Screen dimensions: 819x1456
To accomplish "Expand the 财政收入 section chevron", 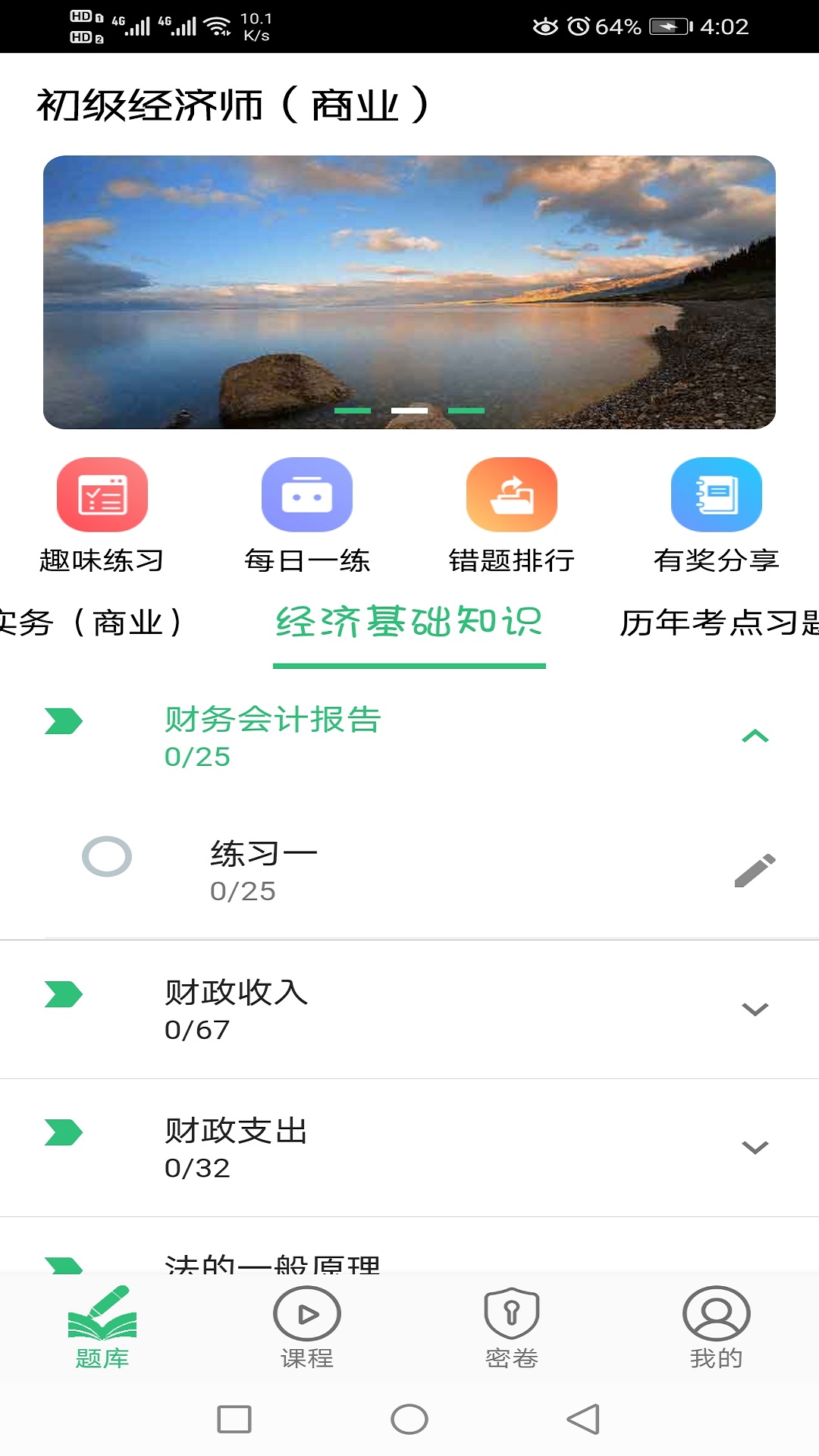I will [x=753, y=1009].
